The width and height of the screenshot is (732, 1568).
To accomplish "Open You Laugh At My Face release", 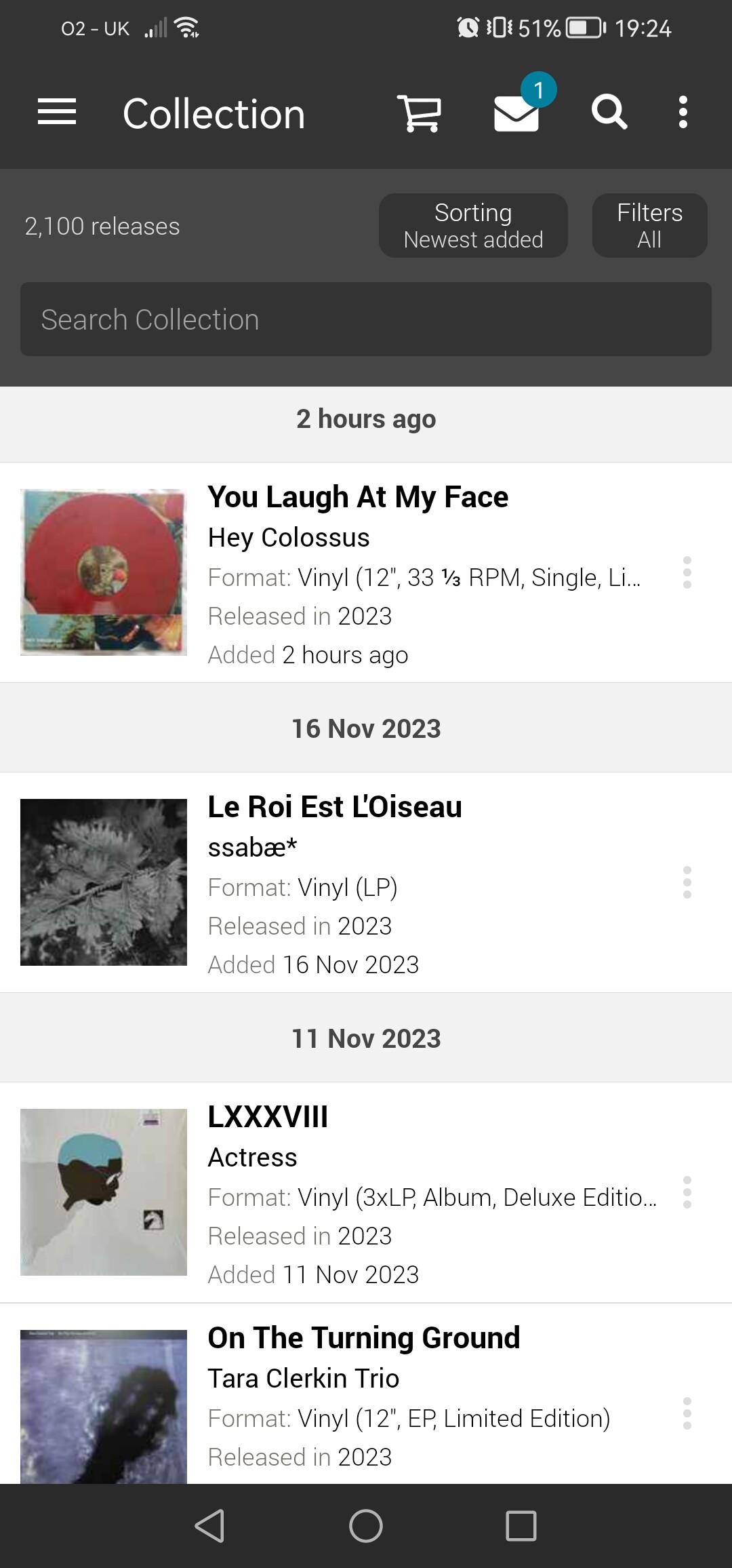I will 358,497.
